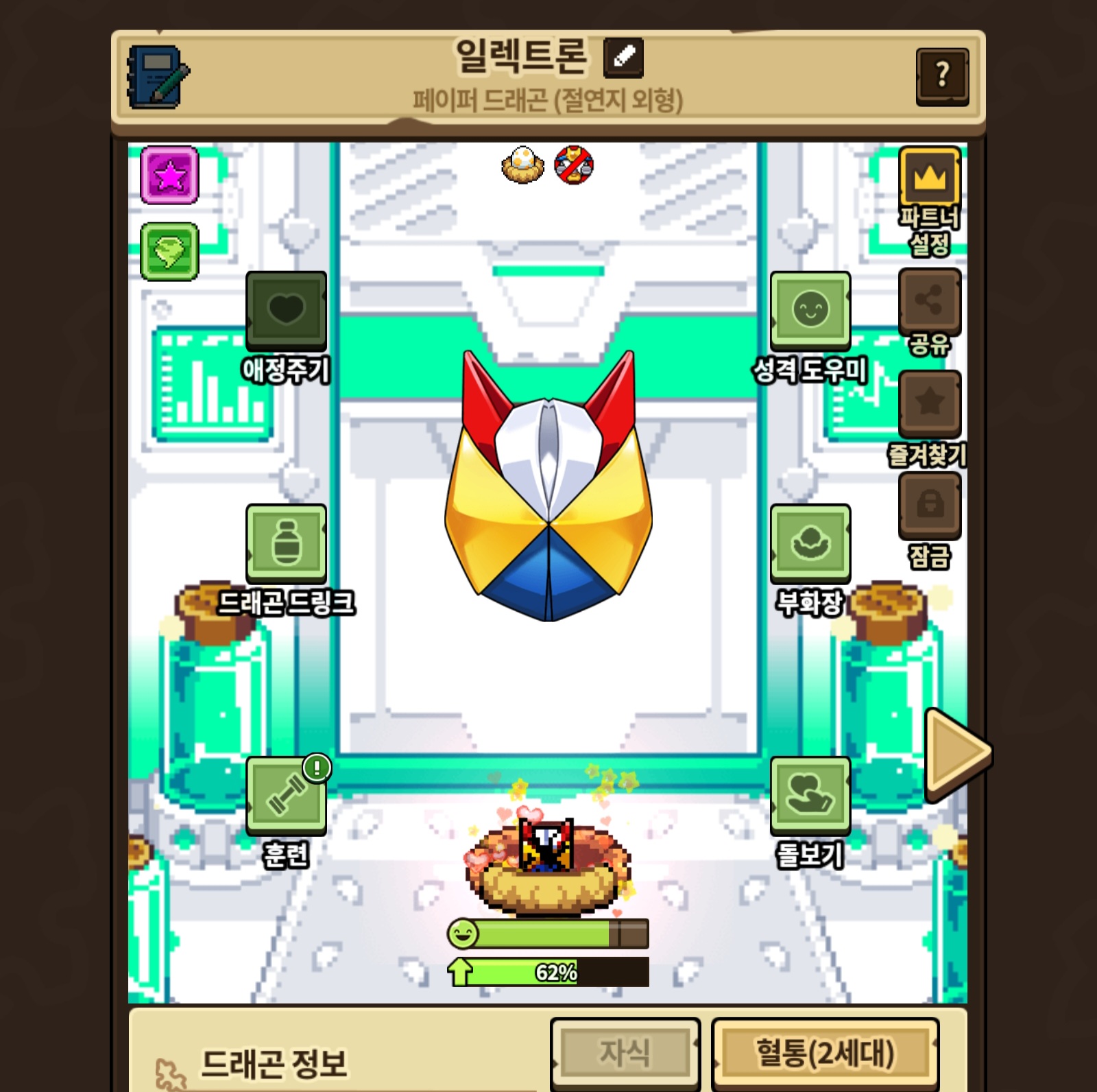The width and height of the screenshot is (1097, 1092).
Task: Give affection with 애정주기
Action: coord(286,310)
